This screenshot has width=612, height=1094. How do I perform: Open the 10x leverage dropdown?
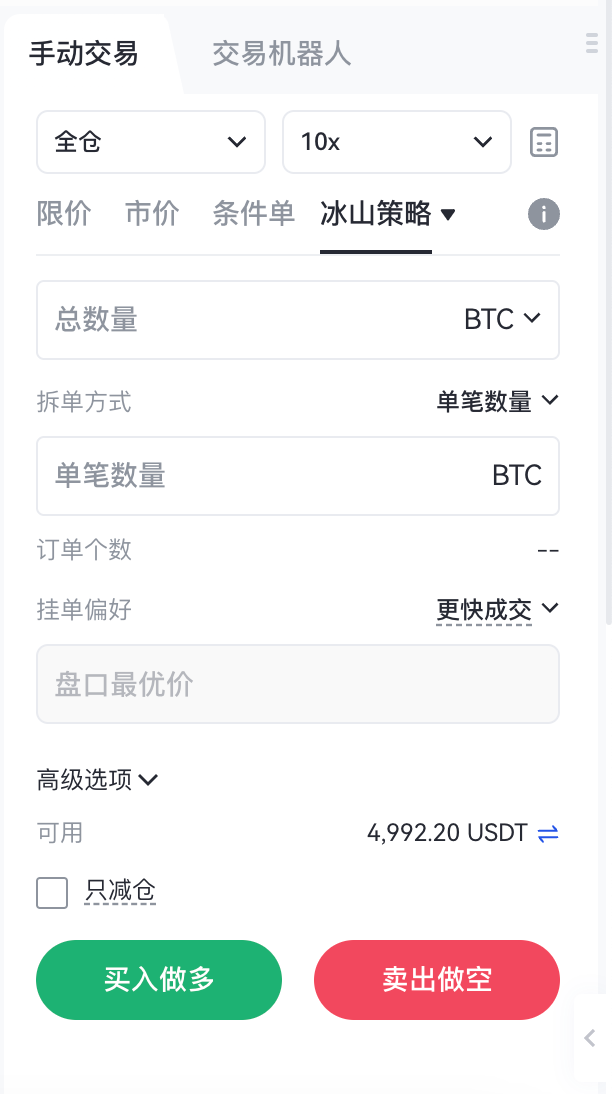pyautogui.click(x=397, y=142)
